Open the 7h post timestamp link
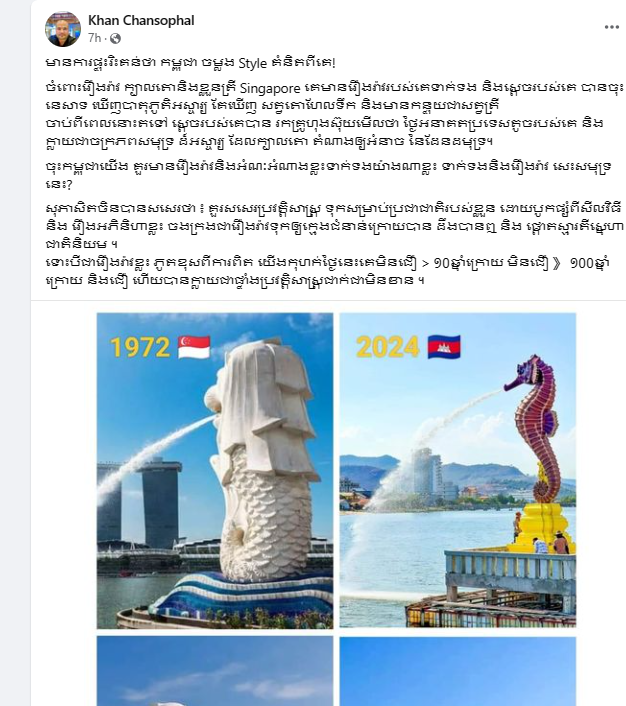This screenshot has height=706, width=626. (95, 38)
